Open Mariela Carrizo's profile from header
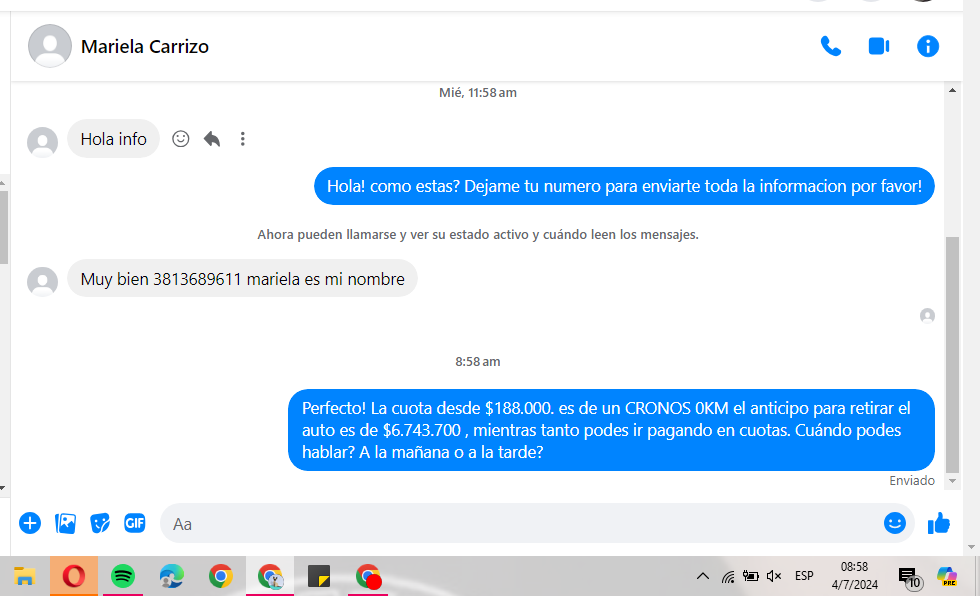 click(144, 46)
